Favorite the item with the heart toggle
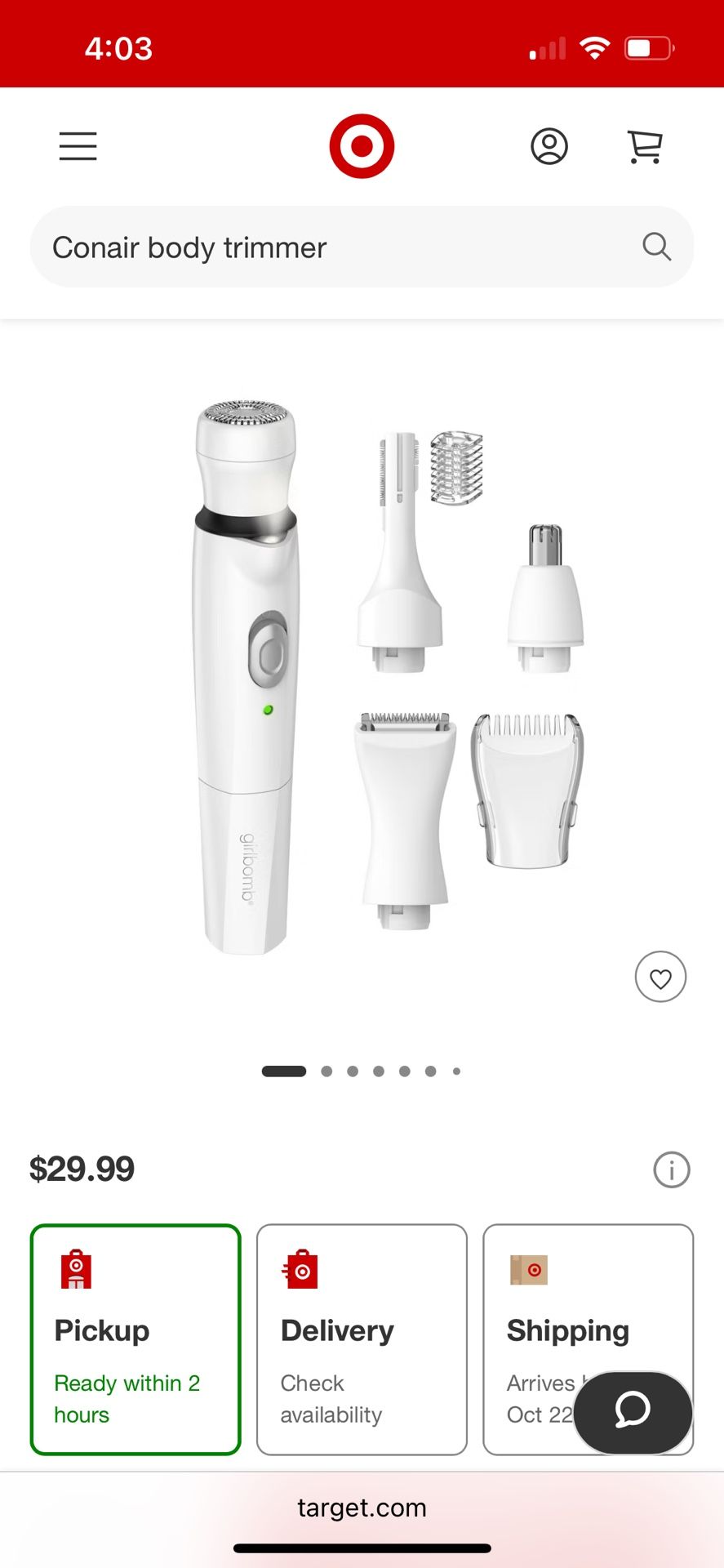 (x=661, y=977)
